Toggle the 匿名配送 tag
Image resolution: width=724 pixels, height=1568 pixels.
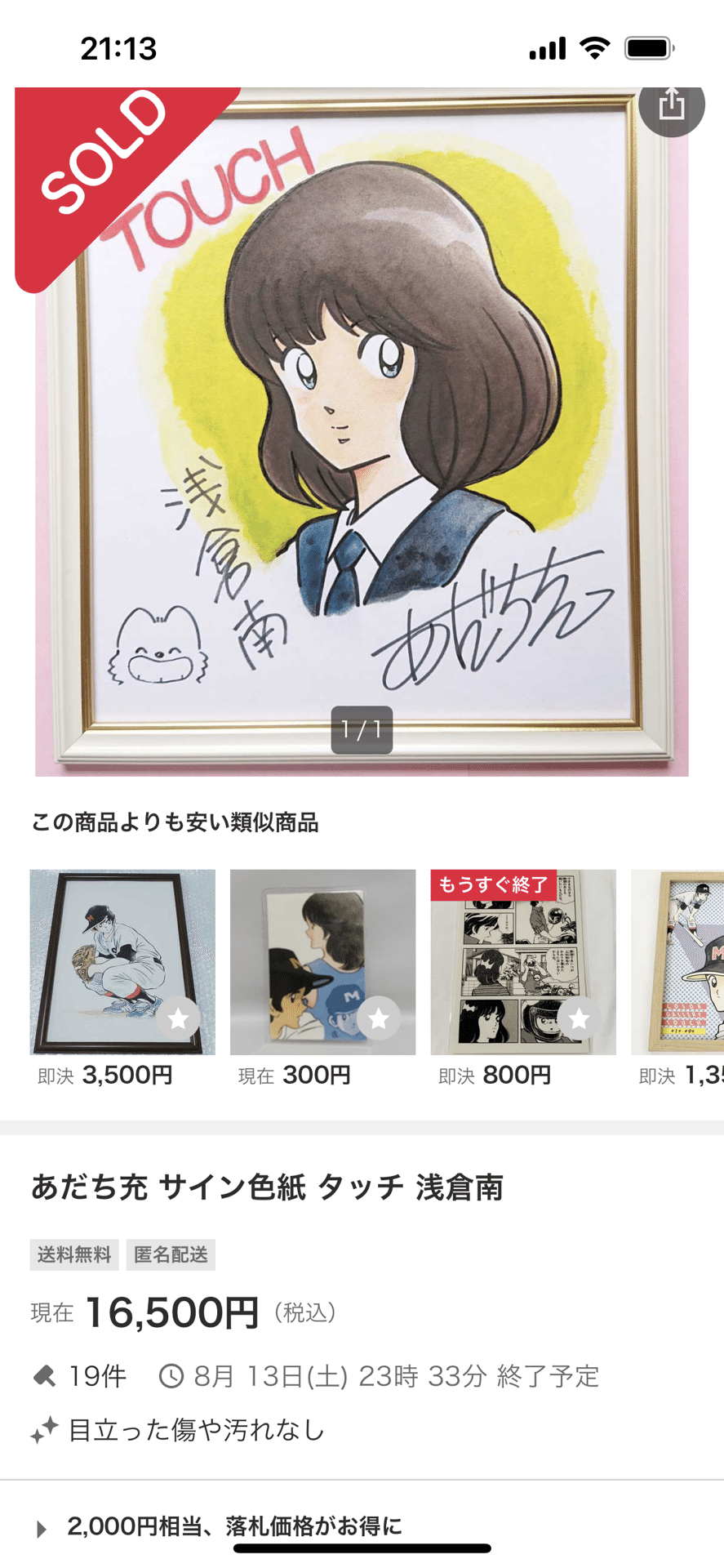[x=171, y=1255]
